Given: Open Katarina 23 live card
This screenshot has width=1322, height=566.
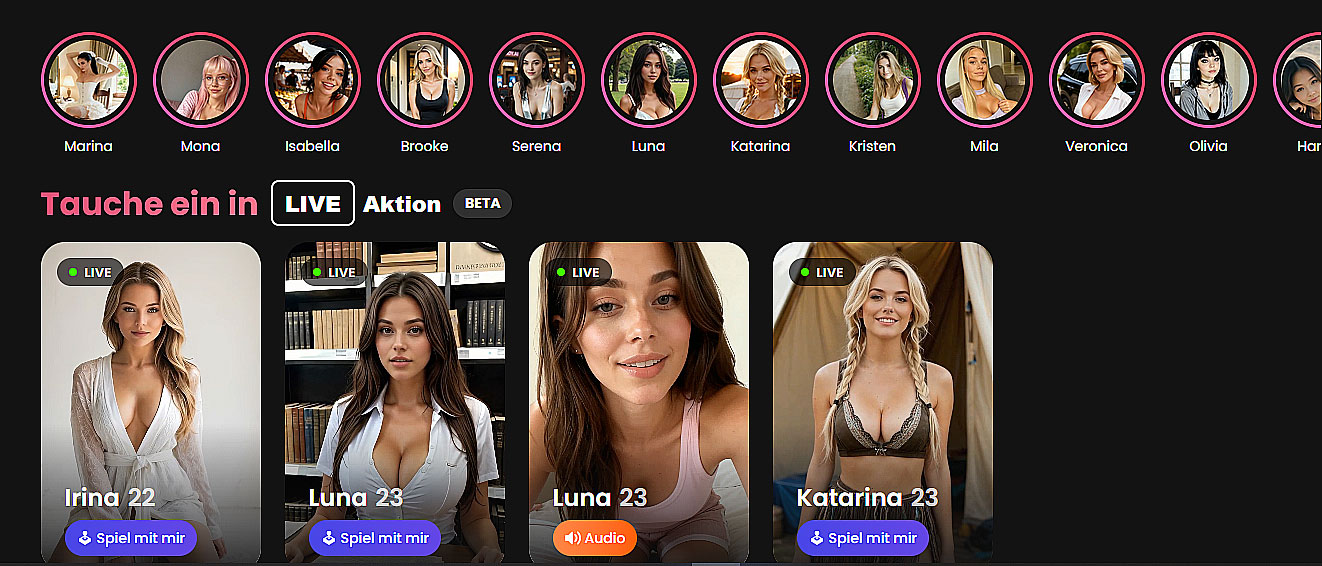Looking at the screenshot, I should pos(882,380).
